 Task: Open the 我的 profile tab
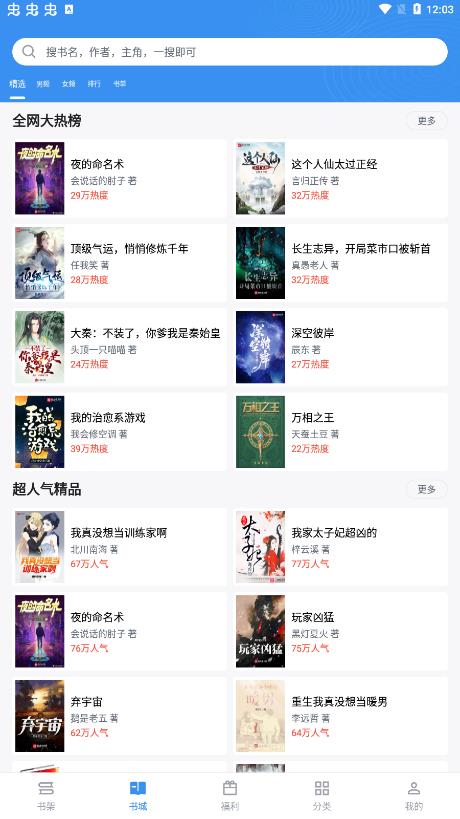click(414, 795)
